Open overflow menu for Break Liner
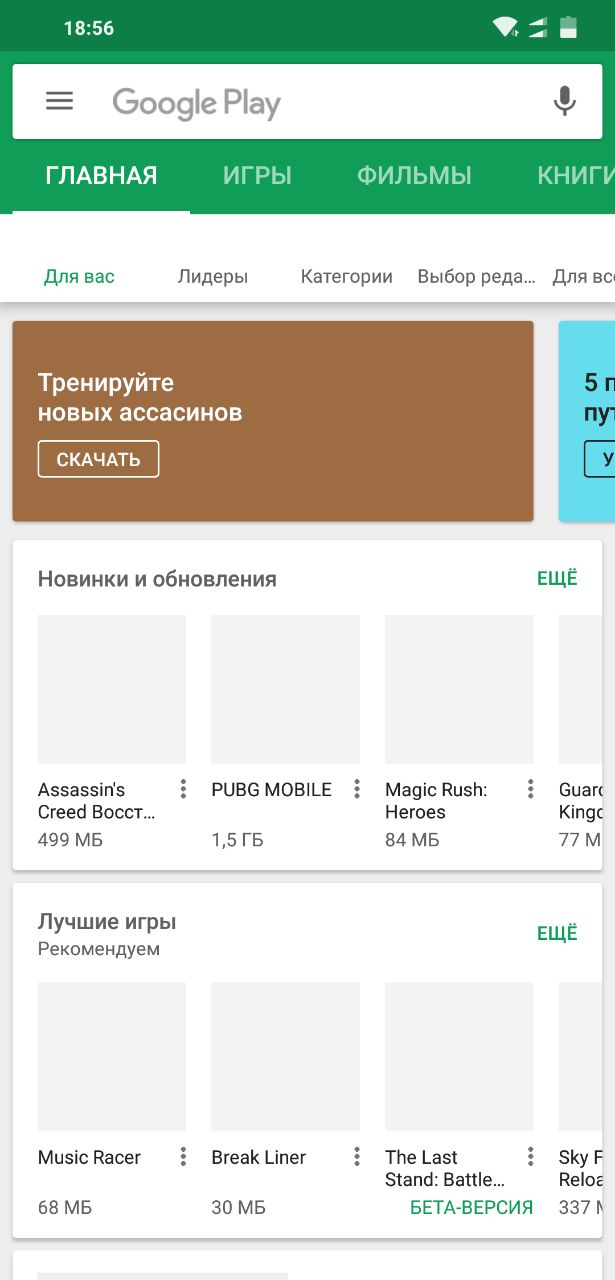Image resolution: width=615 pixels, height=1280 pixels. coord(357,1157)
